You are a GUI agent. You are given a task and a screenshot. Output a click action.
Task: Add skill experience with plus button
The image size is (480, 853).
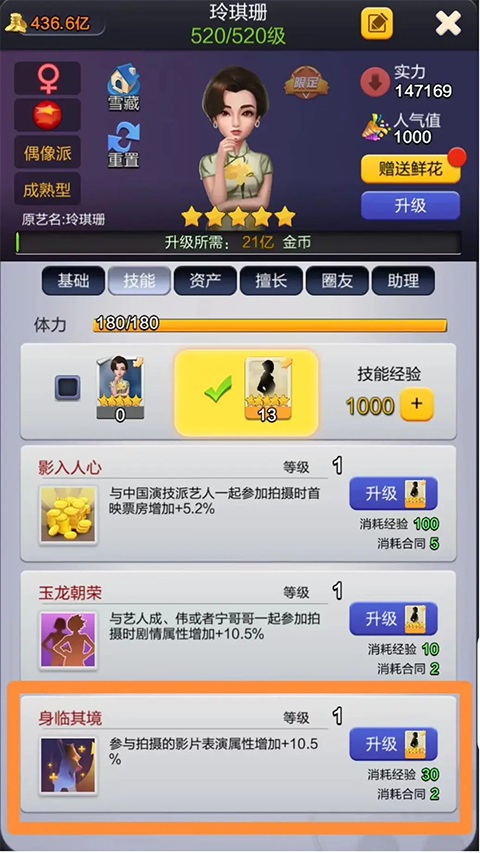click(x=416, y=405)
